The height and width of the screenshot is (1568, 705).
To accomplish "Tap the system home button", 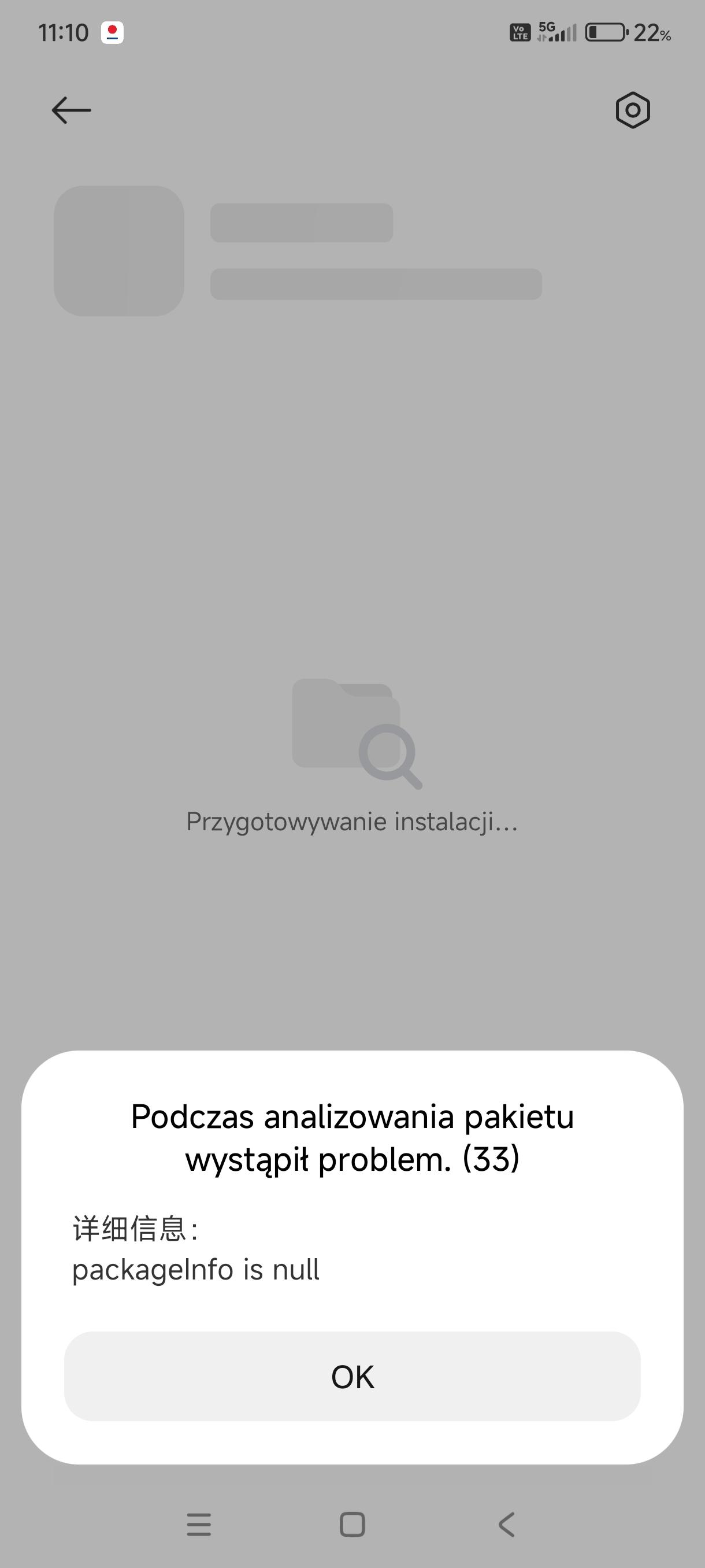I will 352,1524.
